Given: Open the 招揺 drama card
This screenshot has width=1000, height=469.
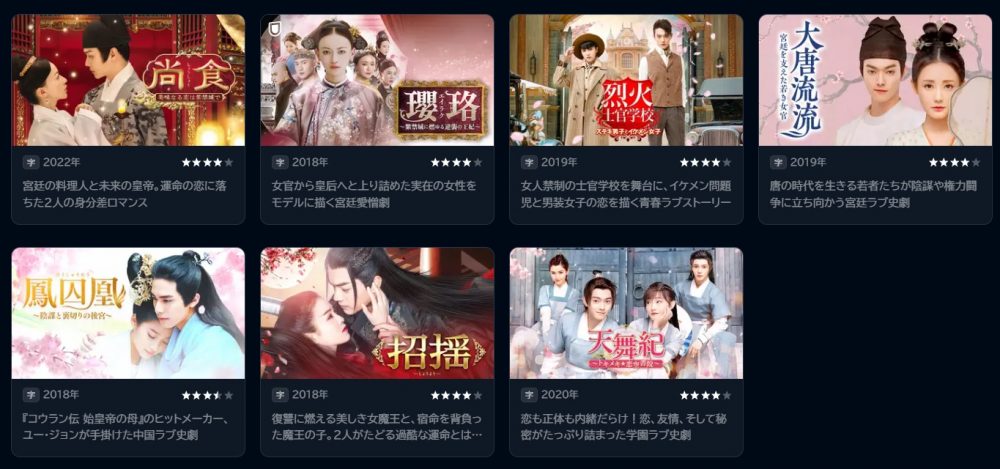Looking at the screenshot, I should point(377,314).
